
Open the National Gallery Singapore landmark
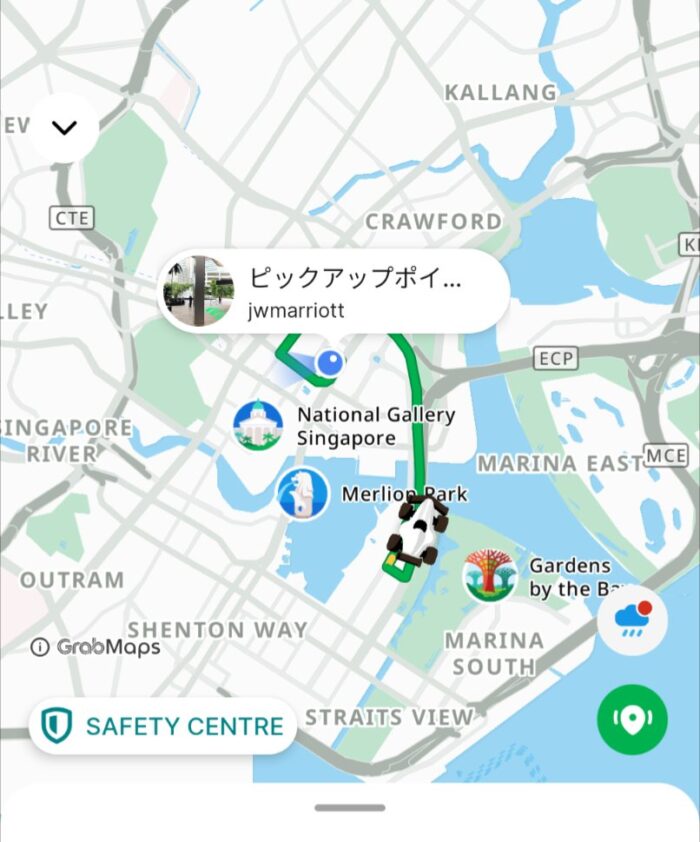pyautogui.click(x=258, y=426)
